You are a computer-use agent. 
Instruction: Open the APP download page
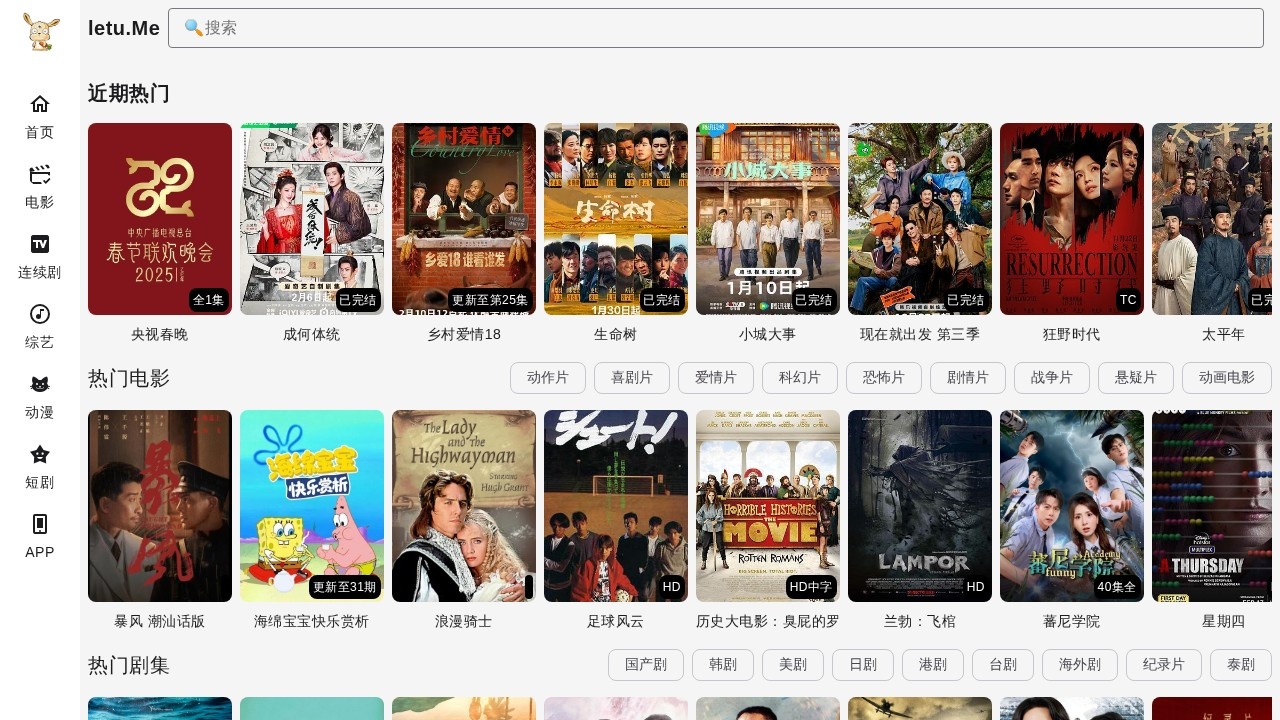40,537
